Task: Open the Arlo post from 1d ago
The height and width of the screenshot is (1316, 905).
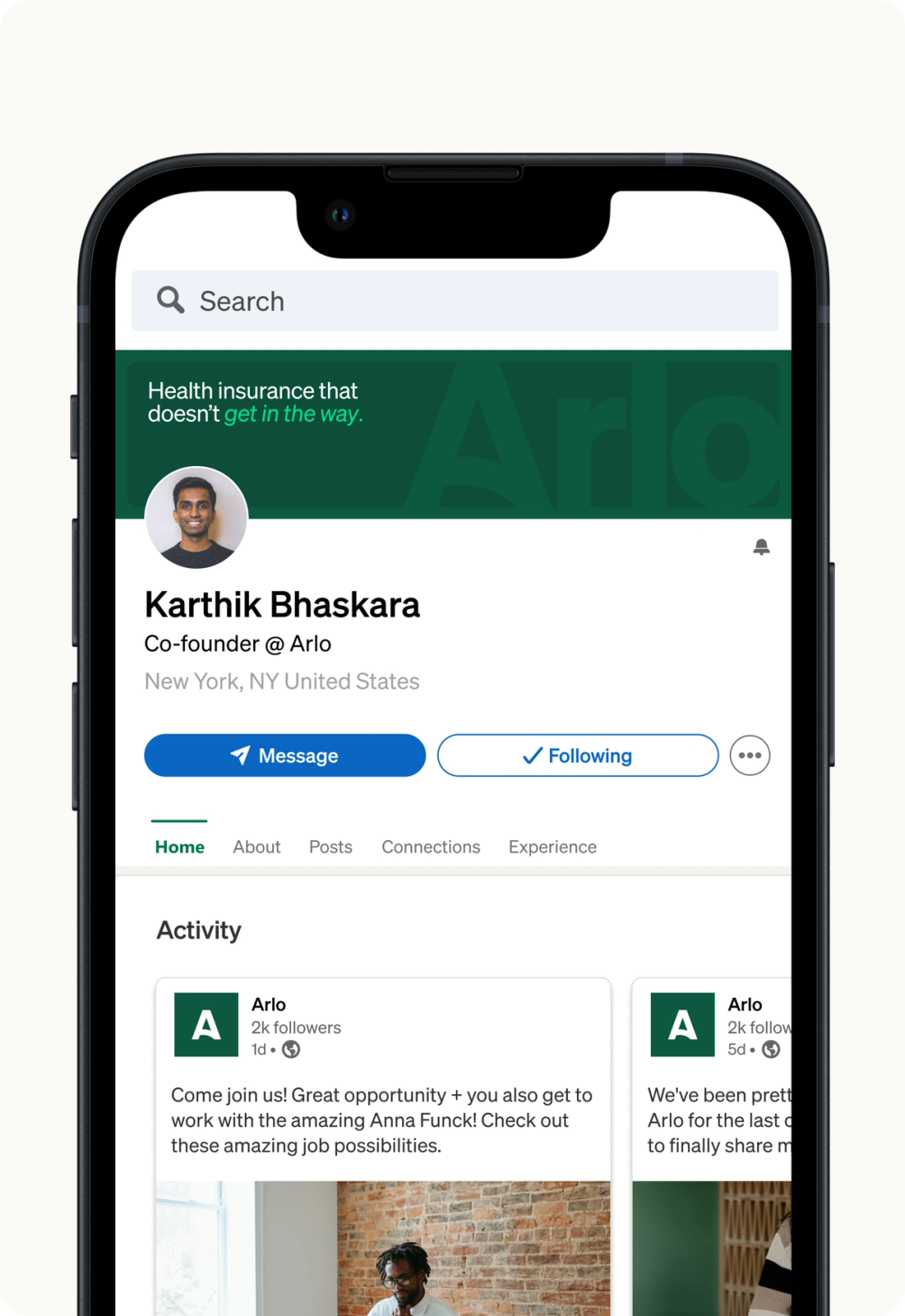Action: pos(382,1120)
